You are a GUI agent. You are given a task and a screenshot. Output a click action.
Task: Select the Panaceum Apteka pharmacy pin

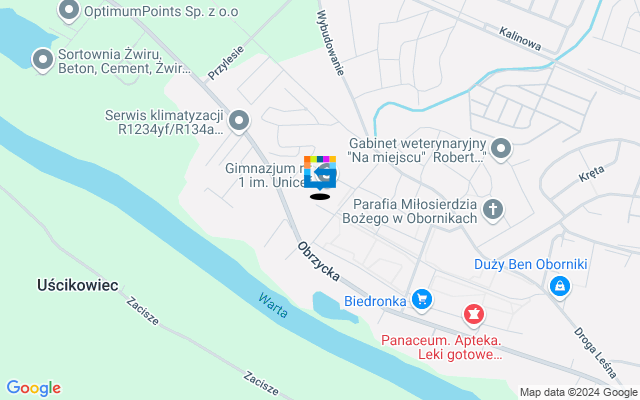474,317
